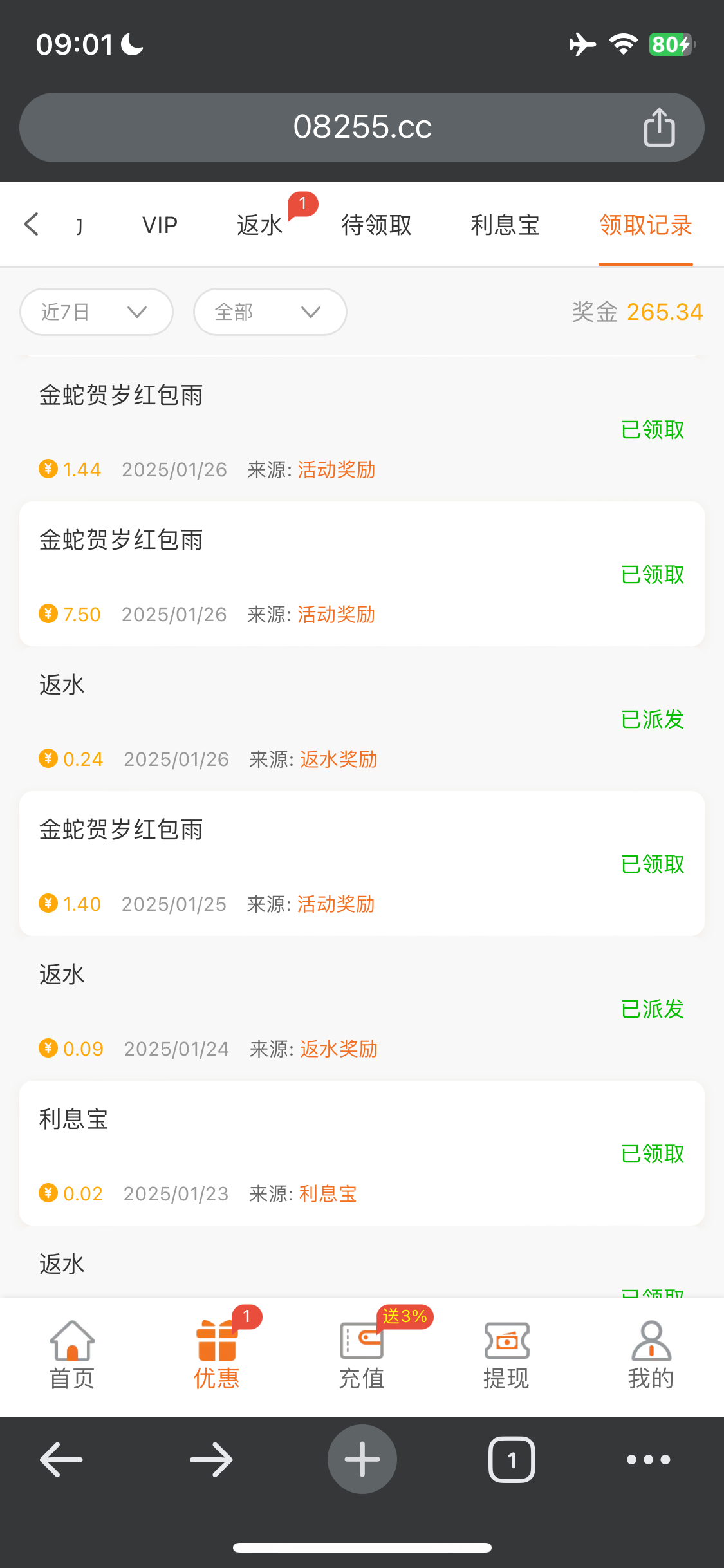724x1568 pixels.
Task: Open a new browser tab
Action: tap(362, 1460)
